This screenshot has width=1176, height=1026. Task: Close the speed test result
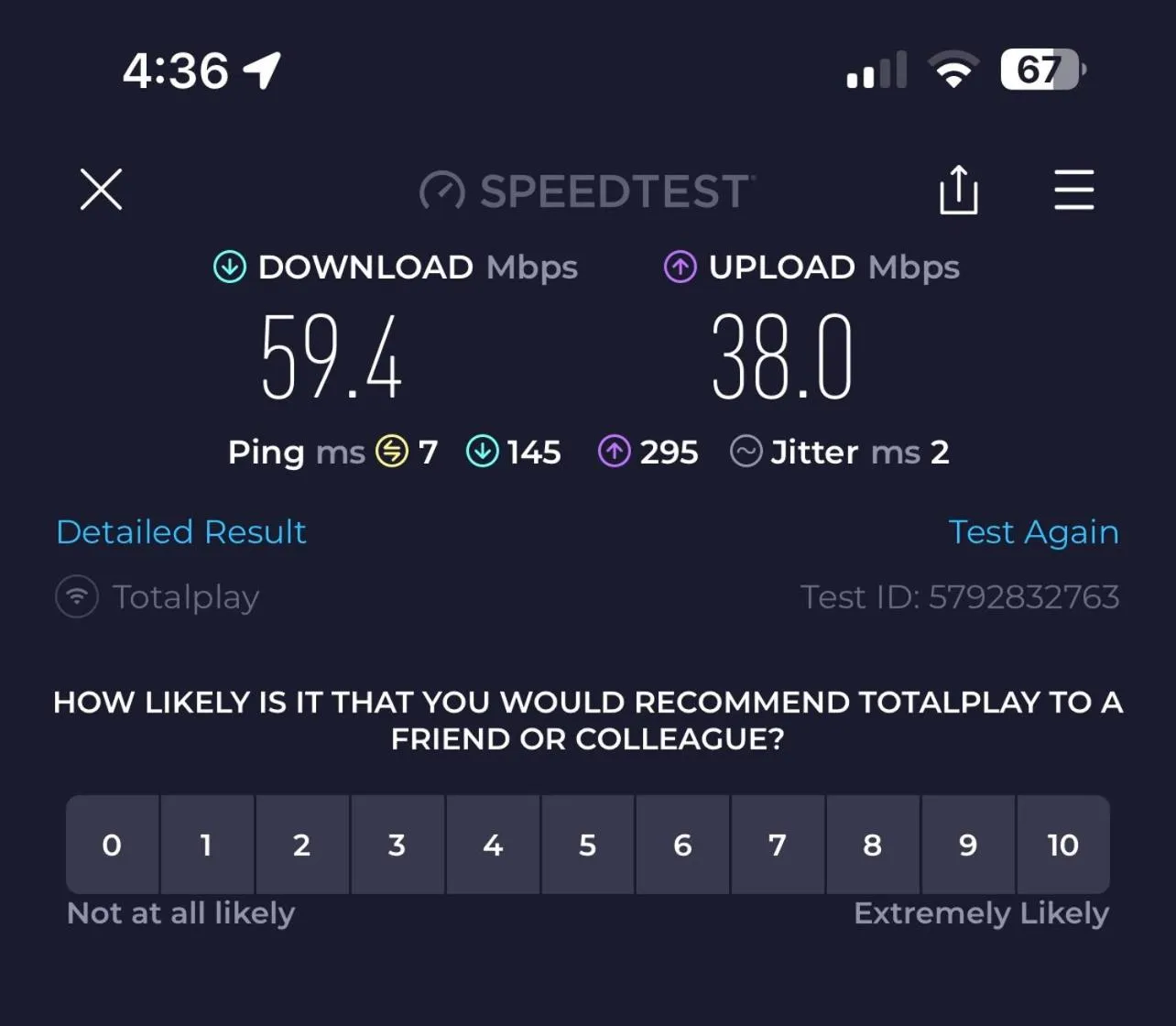101,190
